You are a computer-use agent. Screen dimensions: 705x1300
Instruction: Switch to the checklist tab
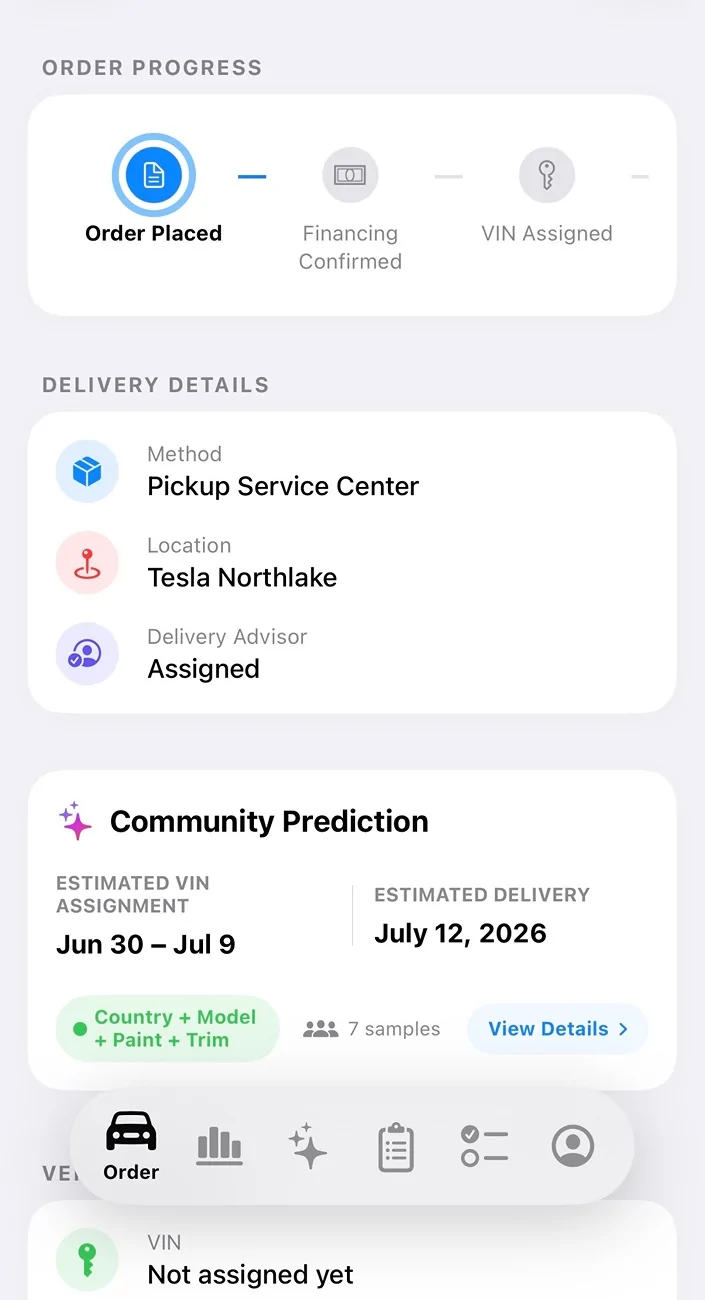485,1146
